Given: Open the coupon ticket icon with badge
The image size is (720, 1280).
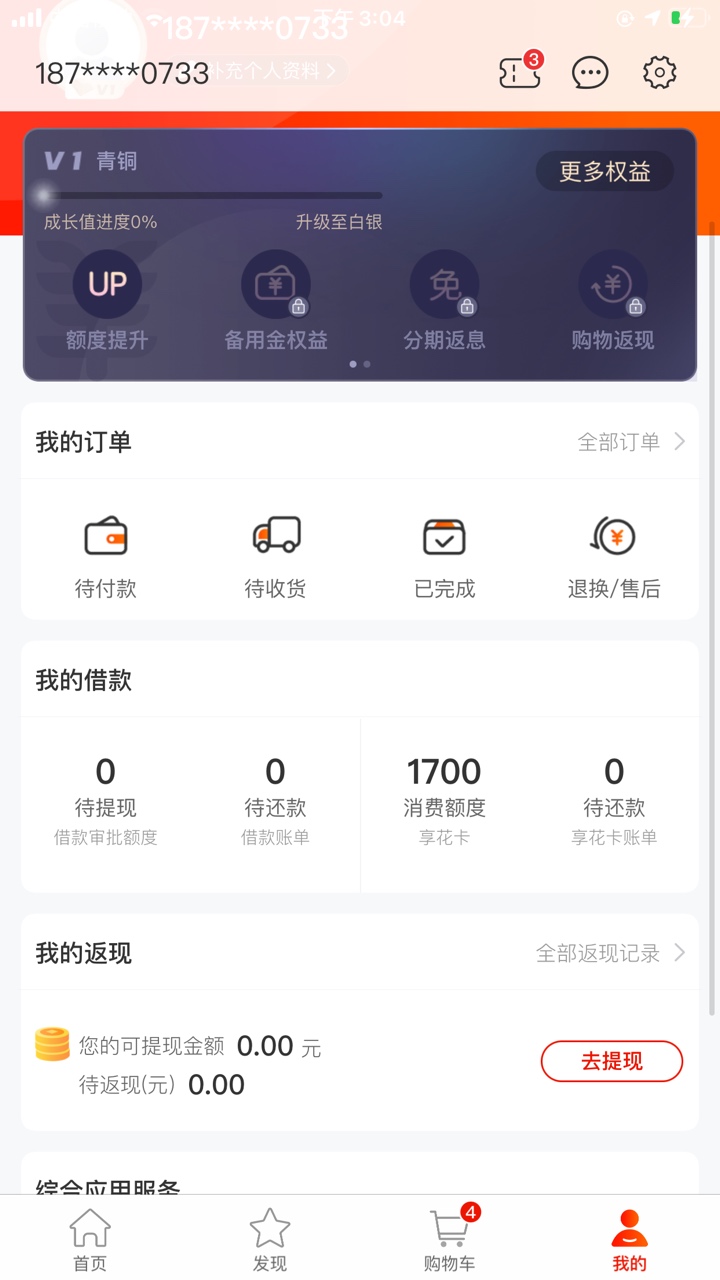Looking at the screenshot, I should click(520, 72).
